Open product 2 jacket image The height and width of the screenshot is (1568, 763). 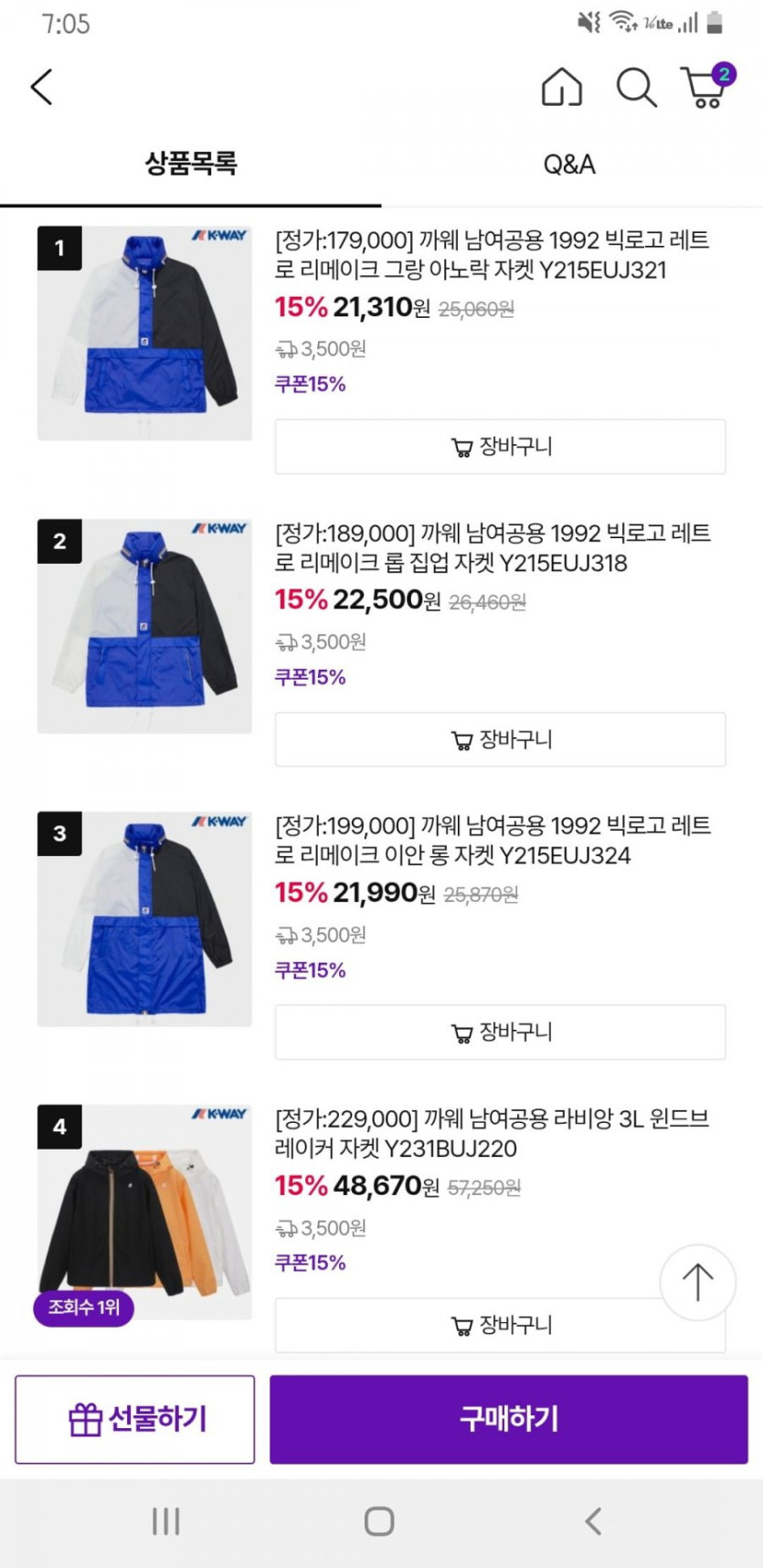pyautogui.click(x=144, y=626)
